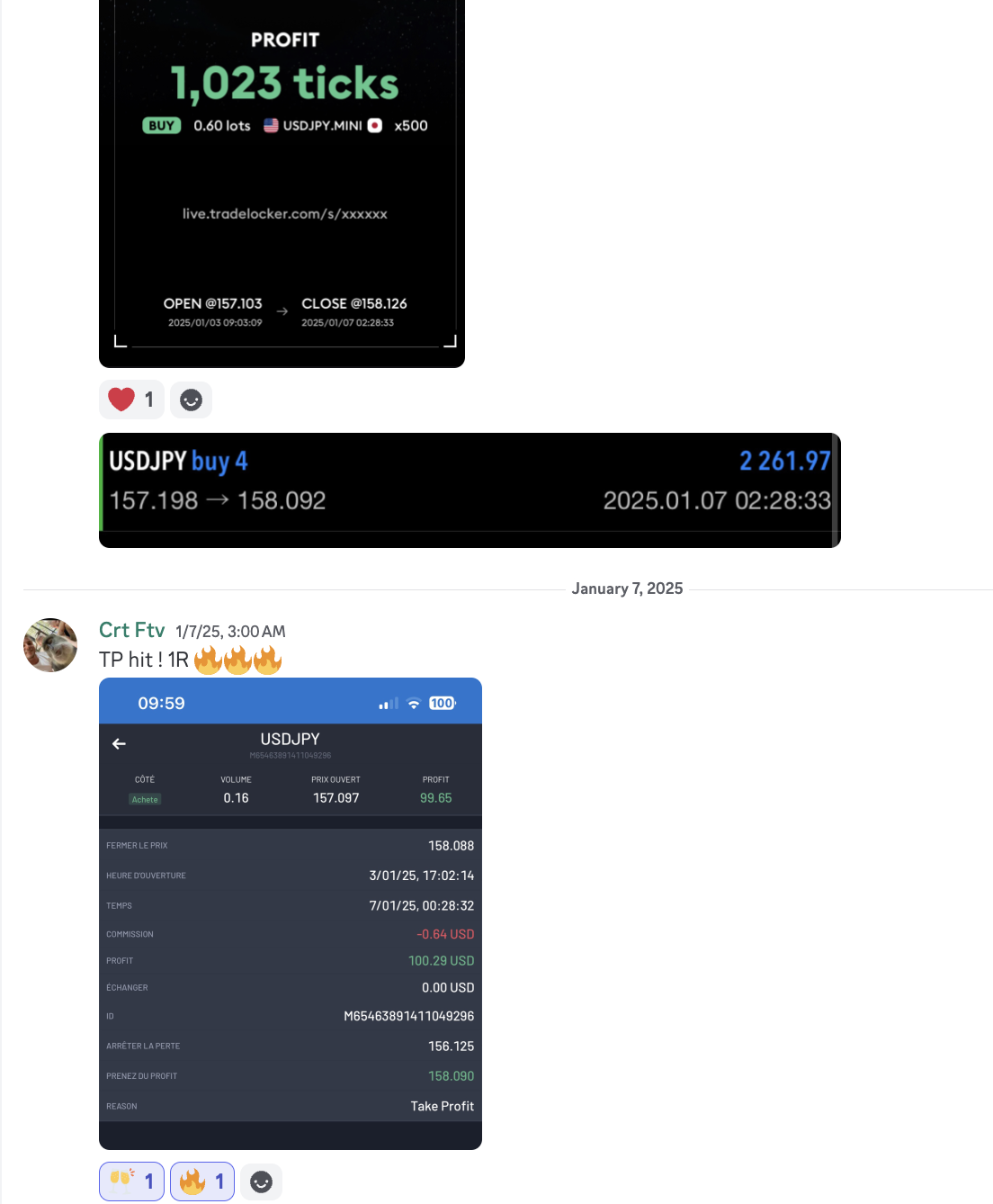The height and width of the screenshot is (1204, 993).
Task: Click the 1/7/25, 3:00 AM timestamp
Action: (x=230, y=631)
